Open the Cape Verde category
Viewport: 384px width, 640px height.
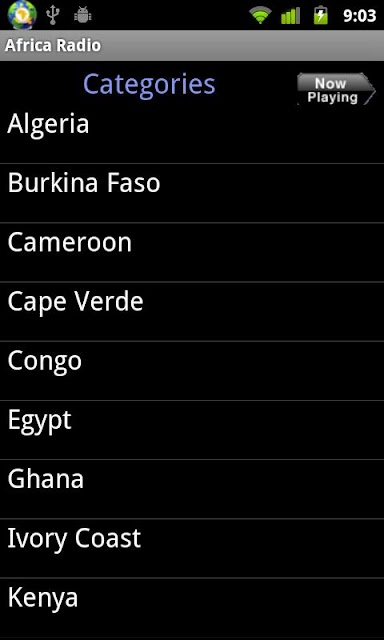[x=192, y=311]
